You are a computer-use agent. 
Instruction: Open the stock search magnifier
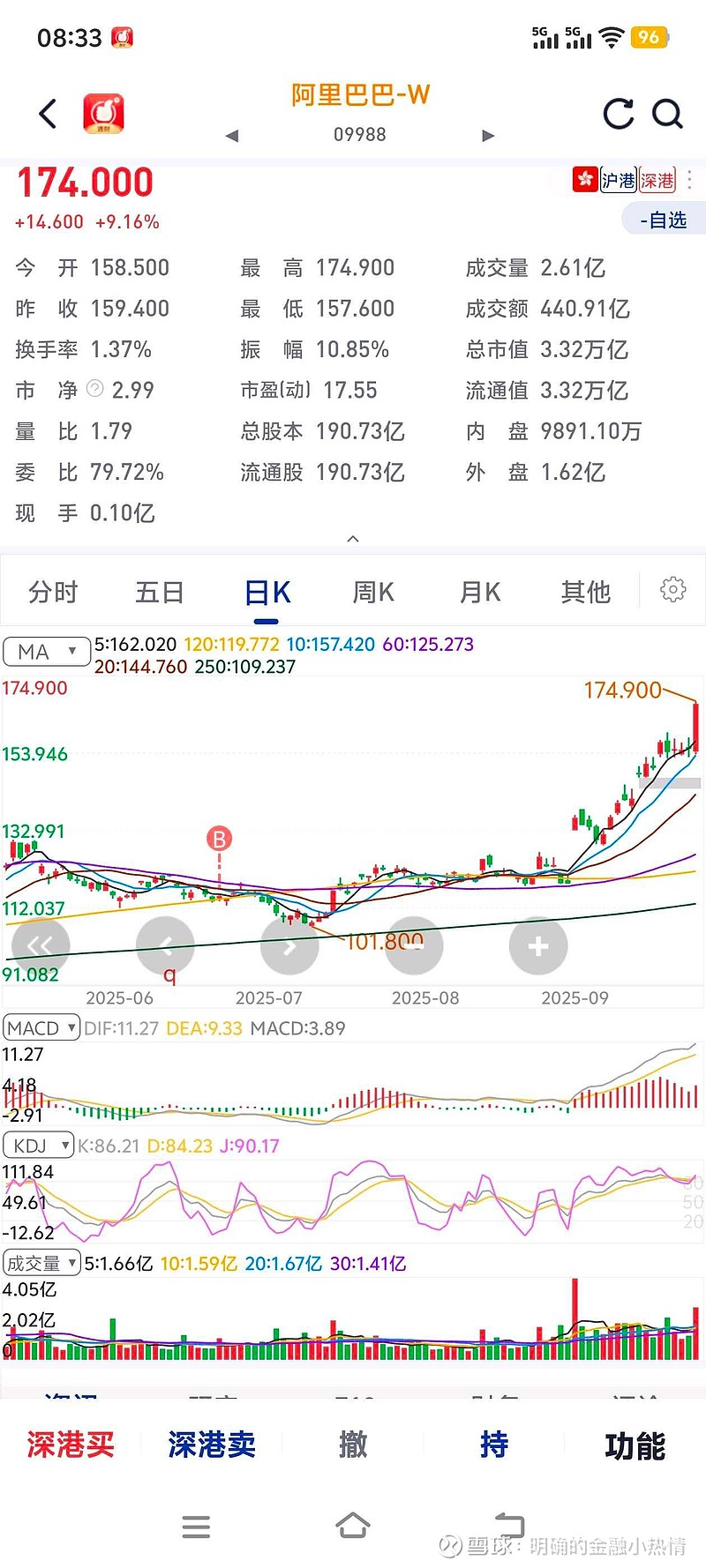click(x=668, y=115)
